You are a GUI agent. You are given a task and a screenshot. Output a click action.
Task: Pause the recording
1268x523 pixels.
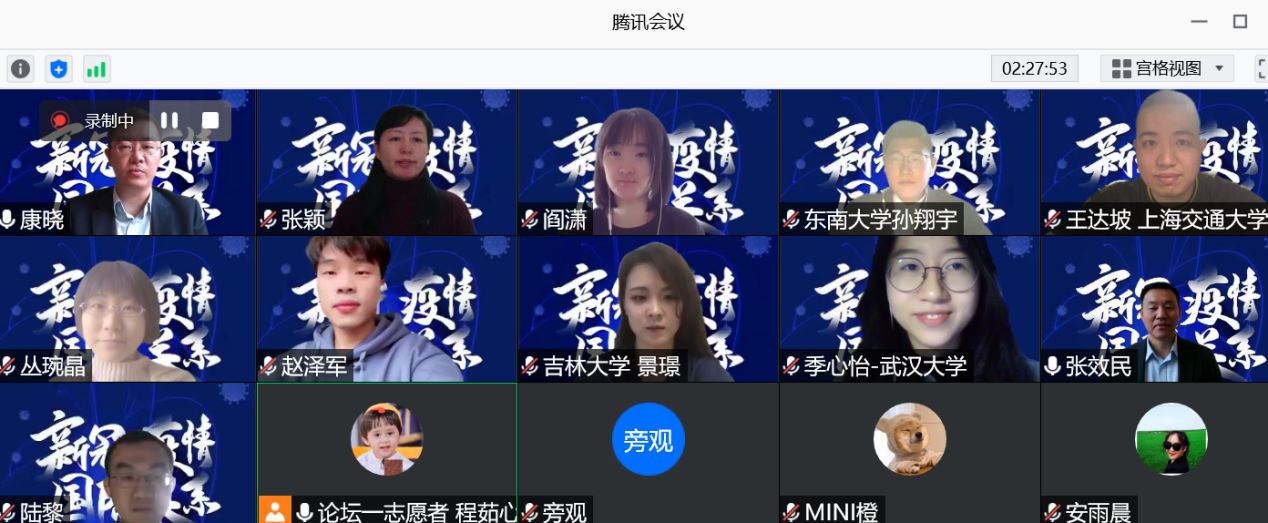pos(170,120)
